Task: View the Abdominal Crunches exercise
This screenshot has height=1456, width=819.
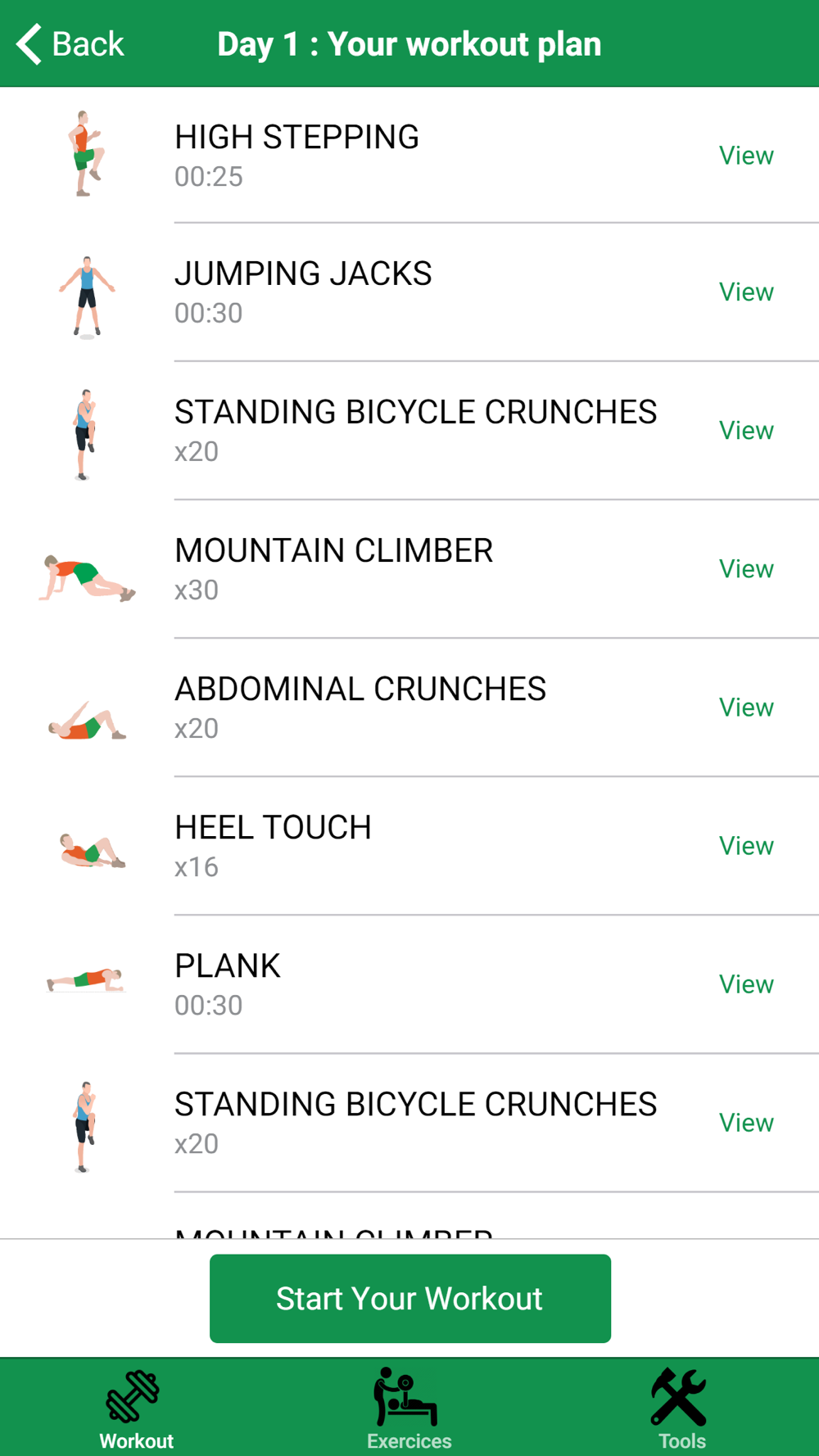Action: pyautogui.click(x=746, y=707)
